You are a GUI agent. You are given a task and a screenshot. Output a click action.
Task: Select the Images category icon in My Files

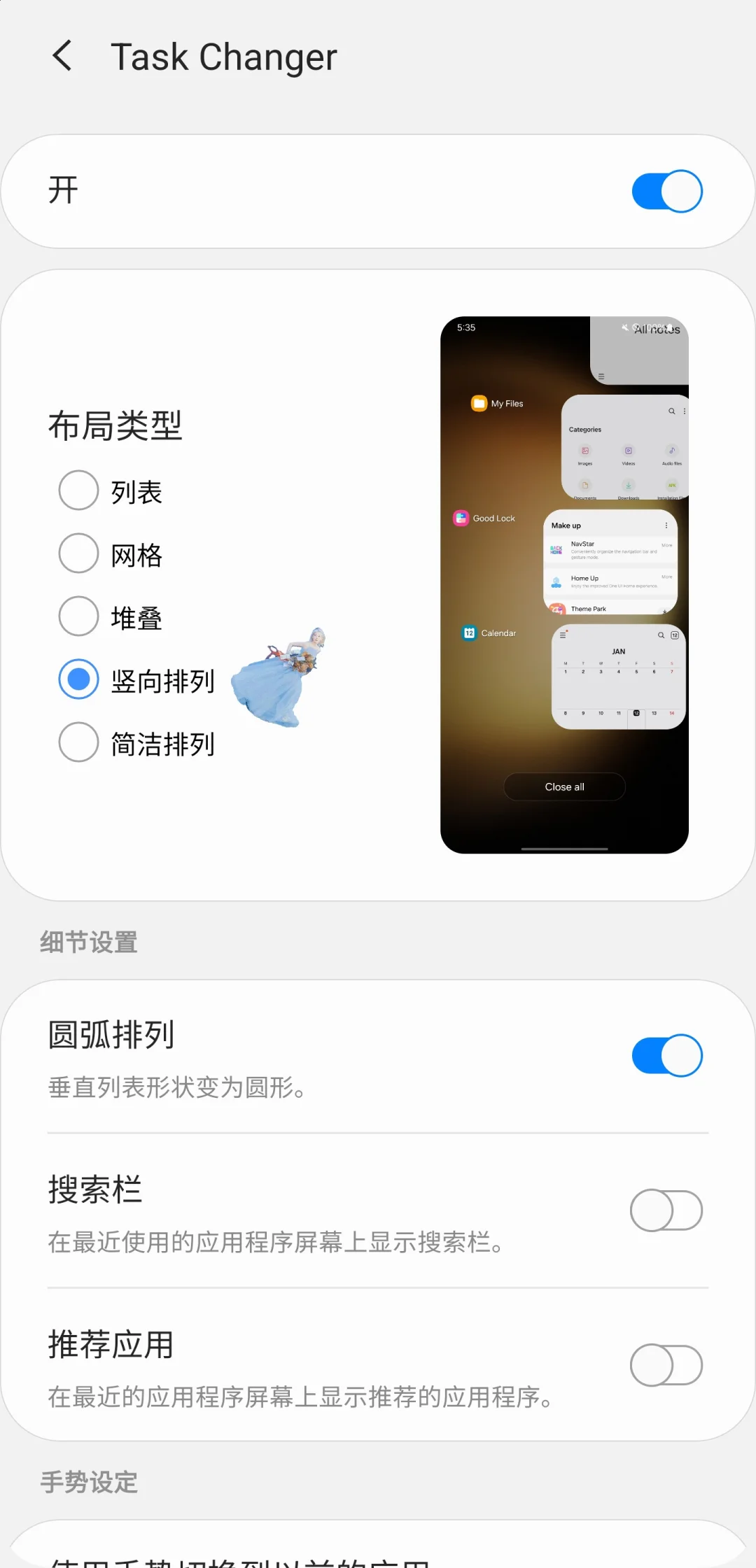585,451
